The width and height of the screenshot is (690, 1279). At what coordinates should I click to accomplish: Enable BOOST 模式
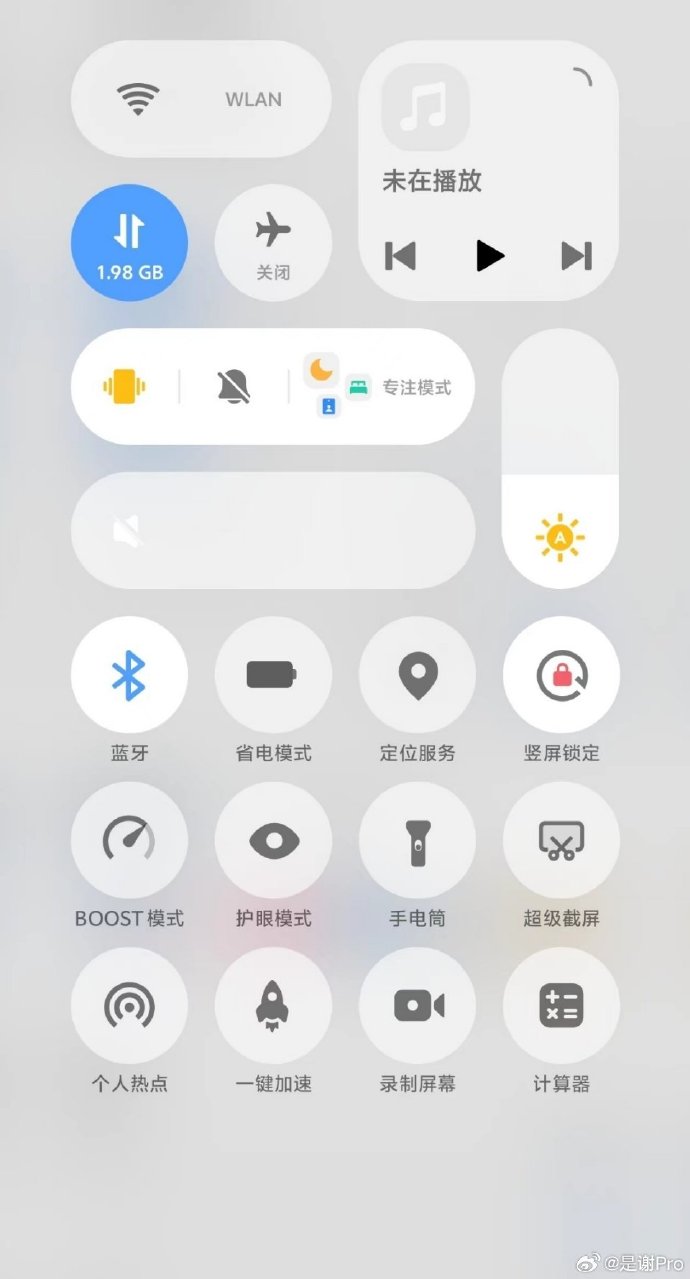pyautogui.click(x=129, y=840)
